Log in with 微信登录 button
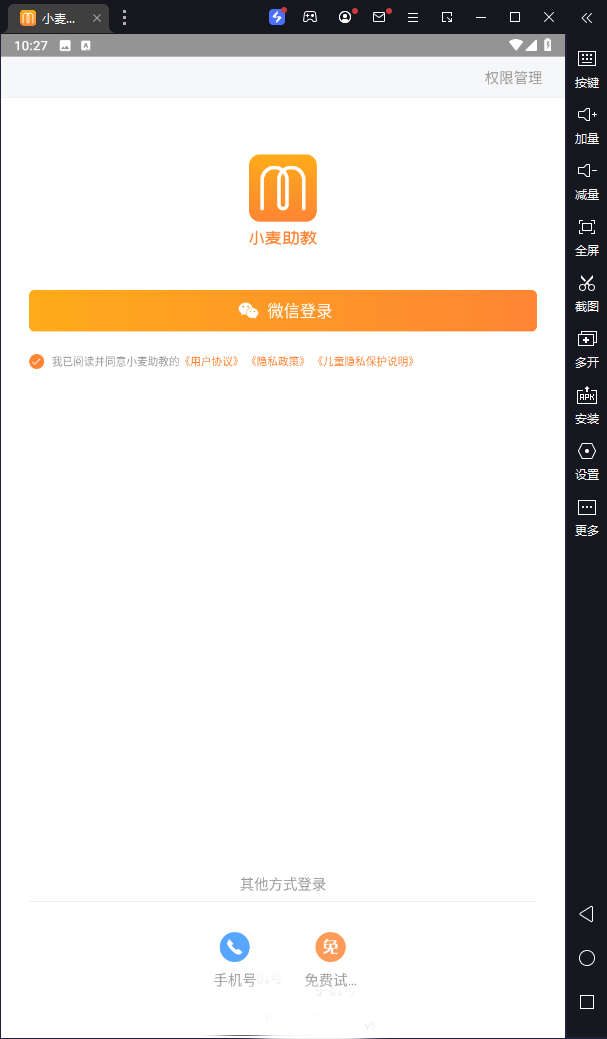This screenshot has width=607, height=1039. pos(283,311)
